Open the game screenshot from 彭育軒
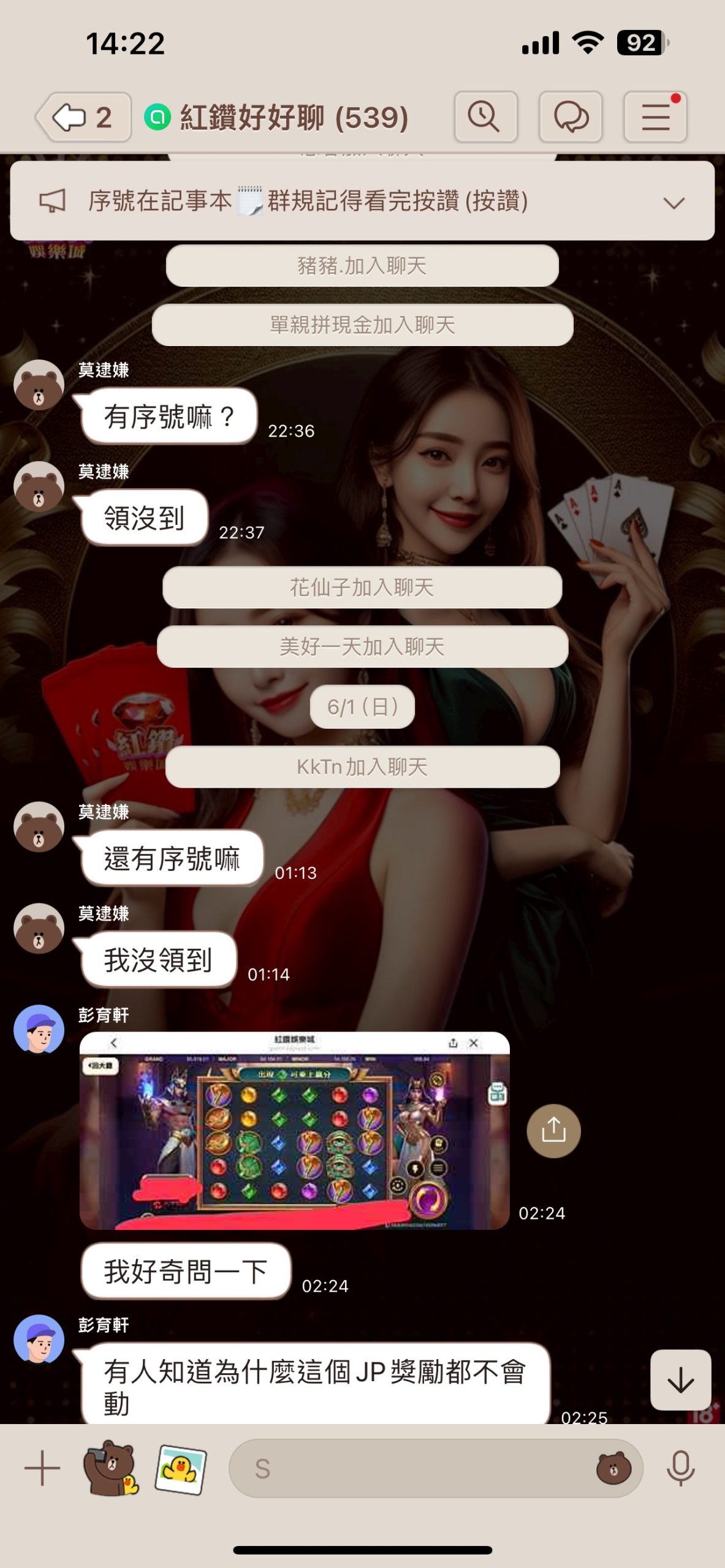 point(294,1130)
